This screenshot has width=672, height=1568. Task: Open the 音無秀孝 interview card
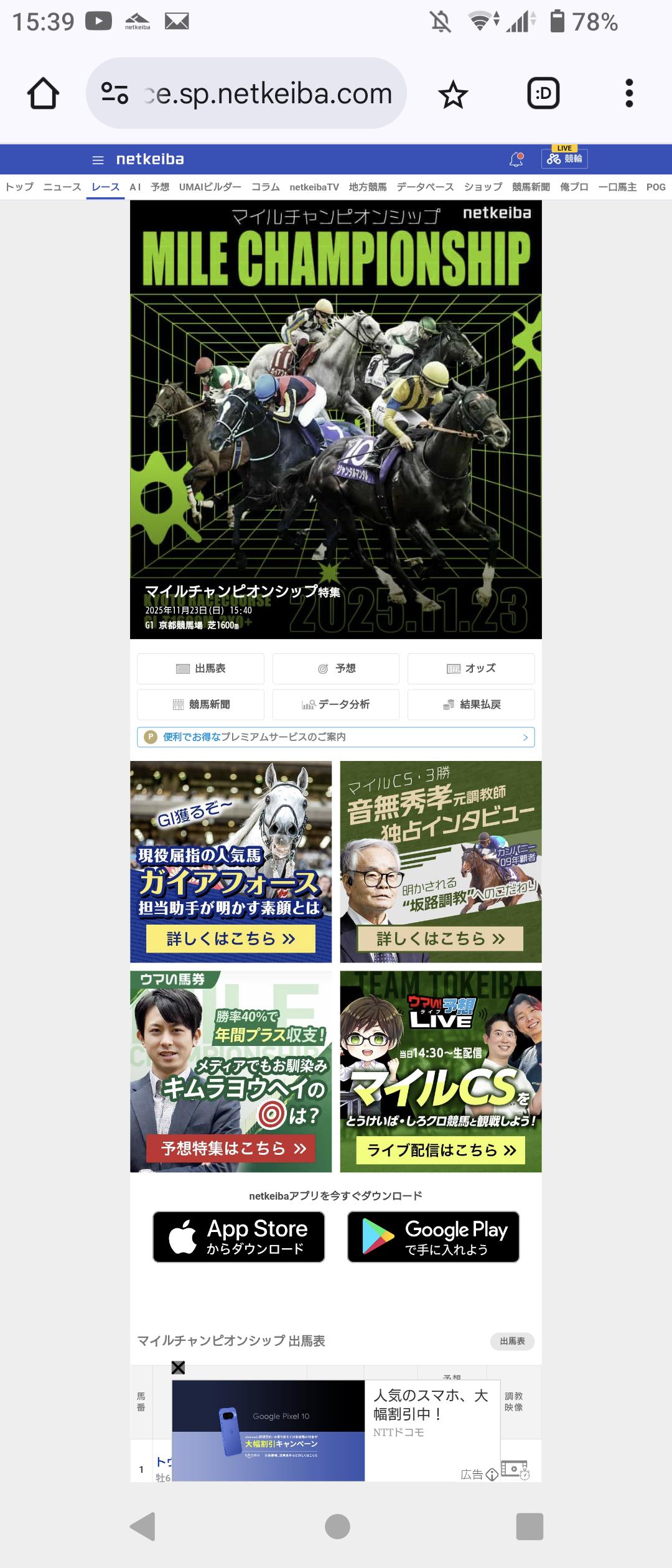coord(441,862)
